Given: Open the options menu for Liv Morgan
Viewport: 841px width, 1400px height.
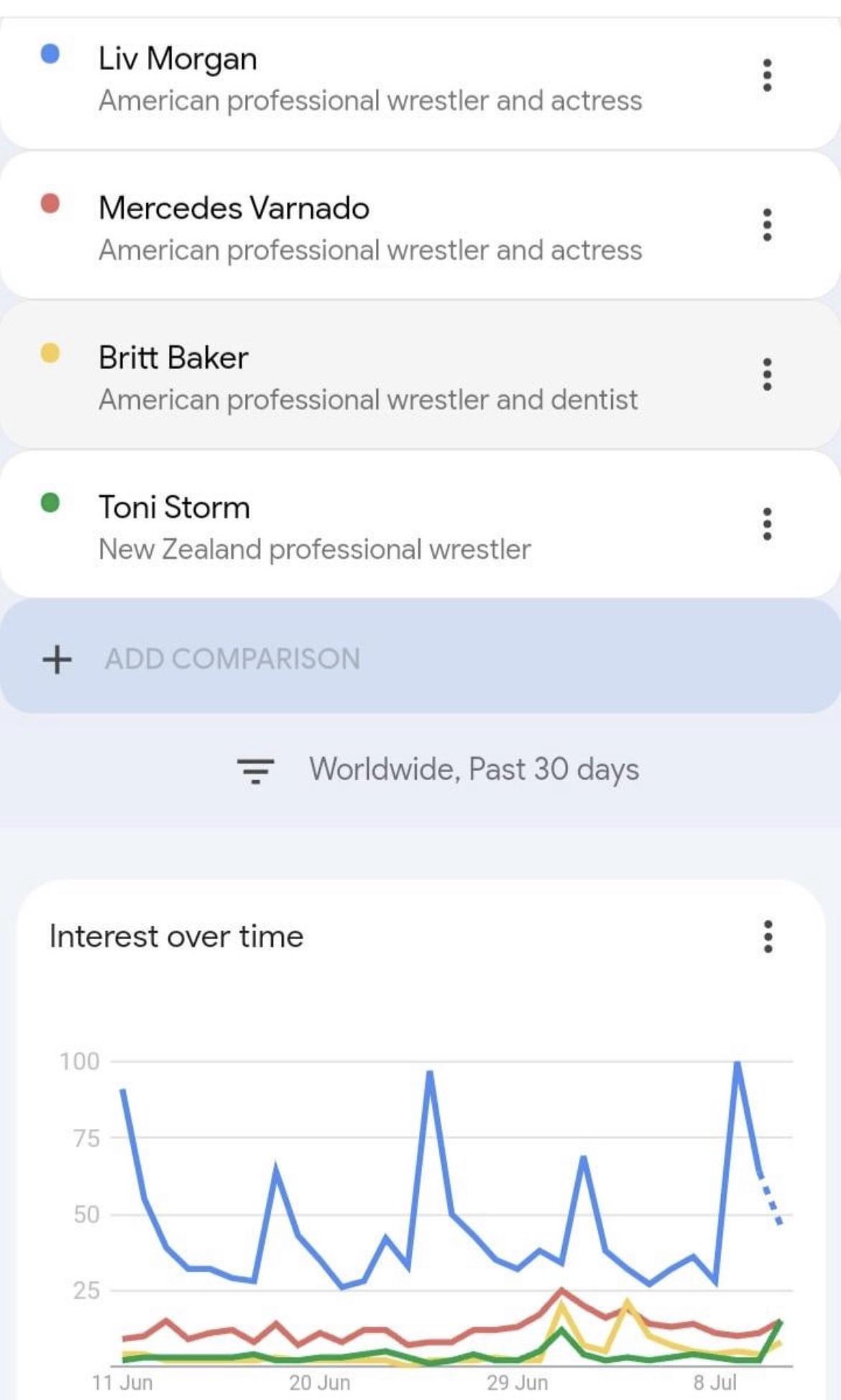Looking at the screenshot, I should point(767,76).
